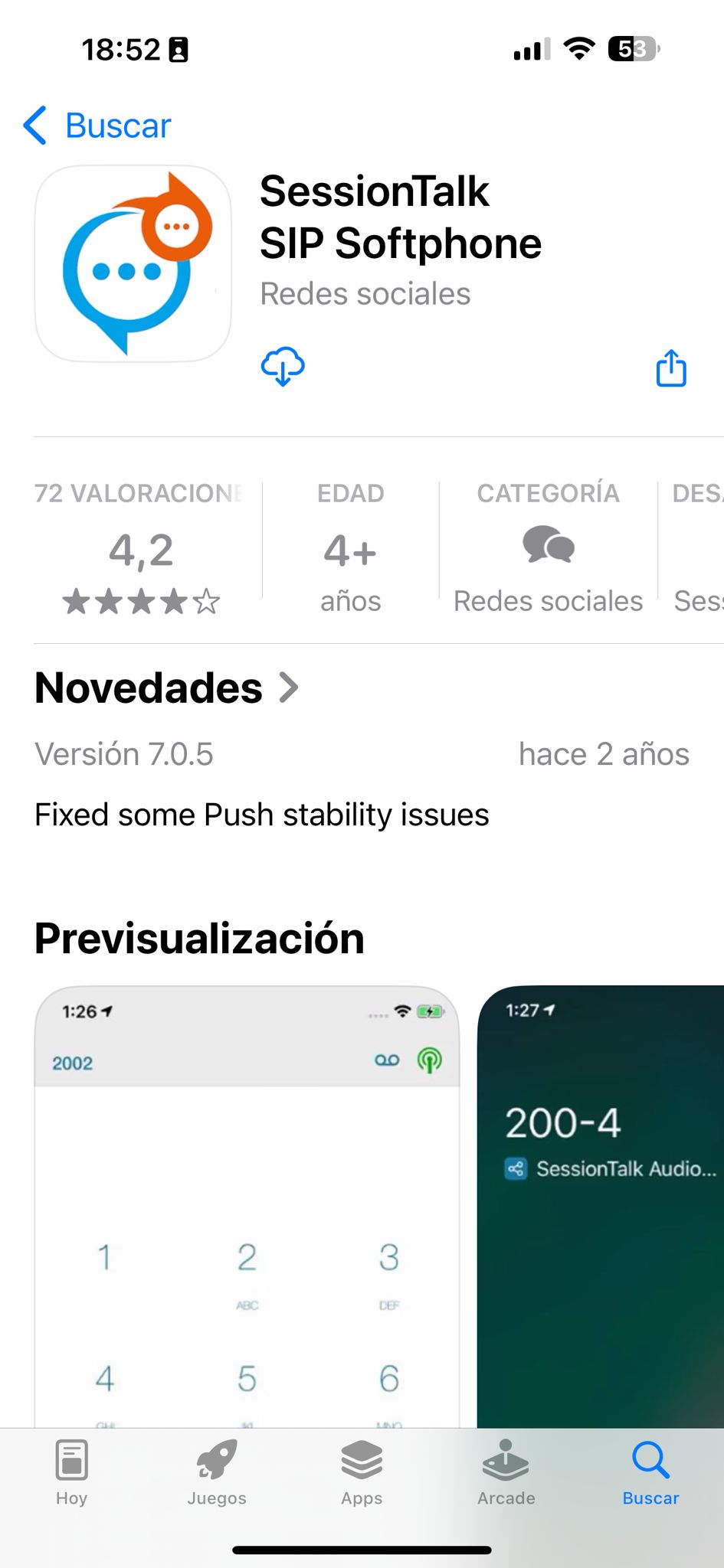This screenshot has width=724, height=1568.
Task: Download SessionTalk via the cloud icon
Action: coord(283,367)
